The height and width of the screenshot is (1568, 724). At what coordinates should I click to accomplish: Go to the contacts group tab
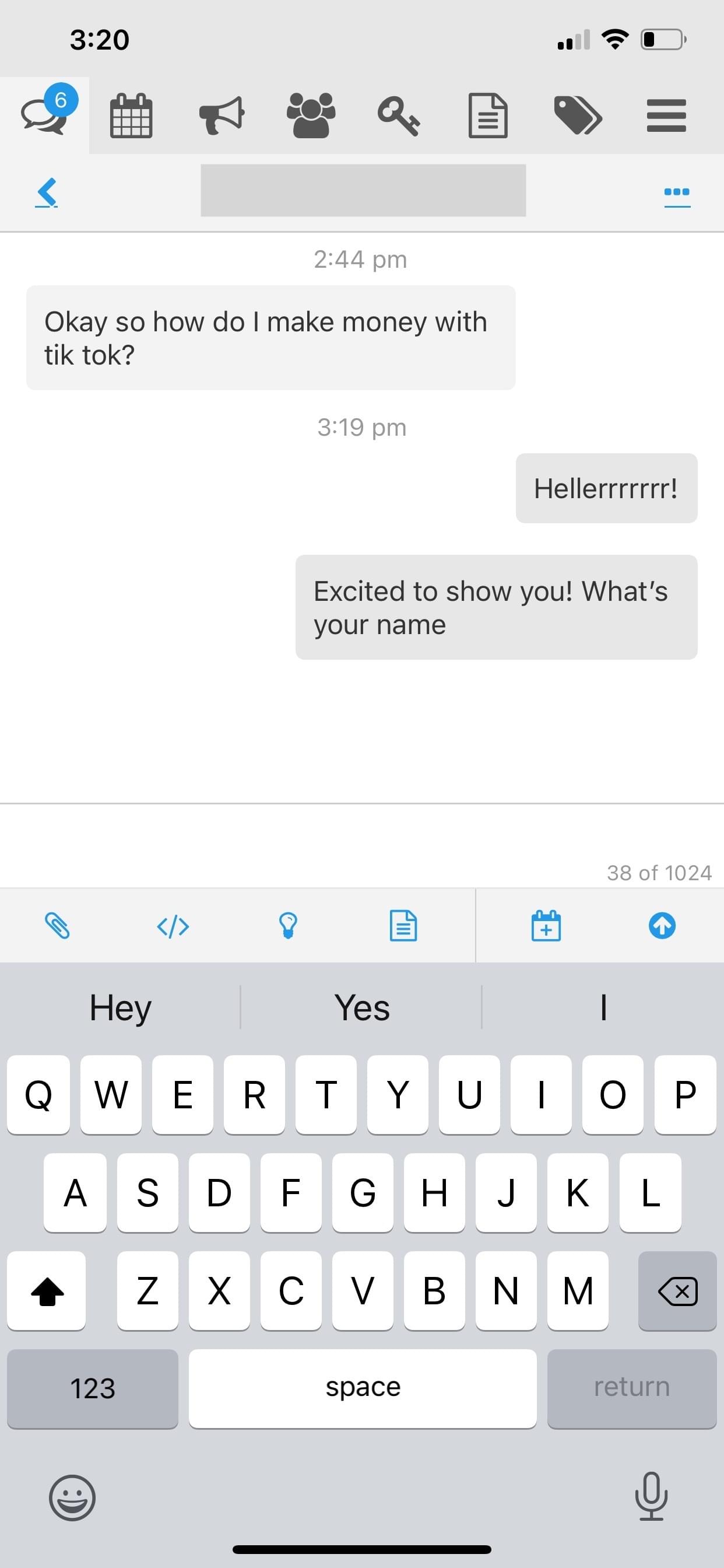(x=311, y=115)
